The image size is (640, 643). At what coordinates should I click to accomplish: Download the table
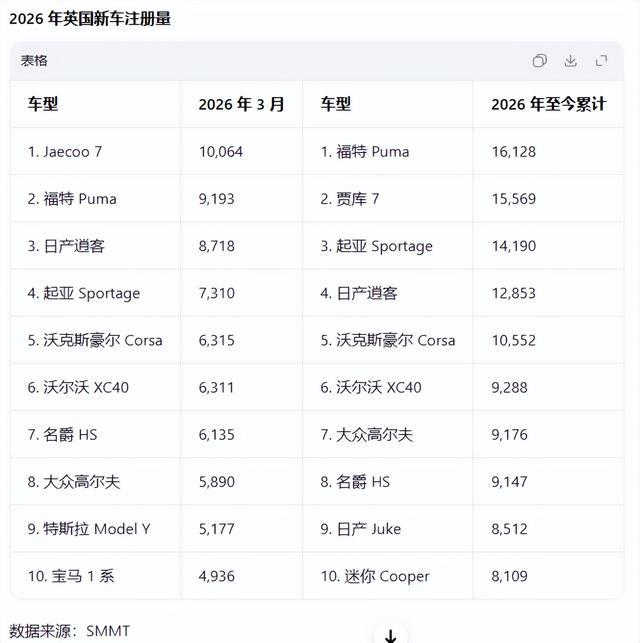(x=571, y=61)
